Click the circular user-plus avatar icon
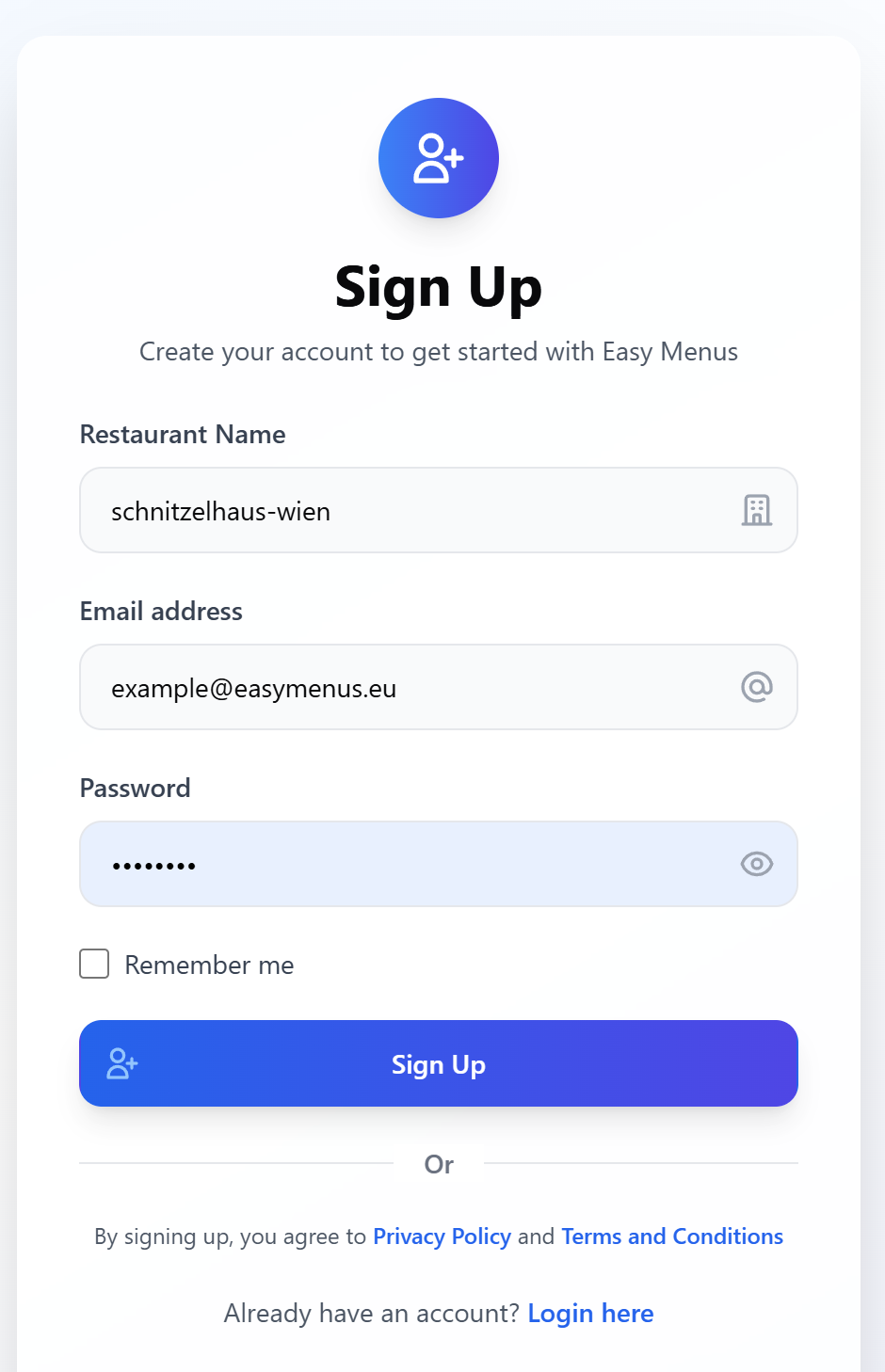Viewport: 885px width, 1372px height. [438, 157]
